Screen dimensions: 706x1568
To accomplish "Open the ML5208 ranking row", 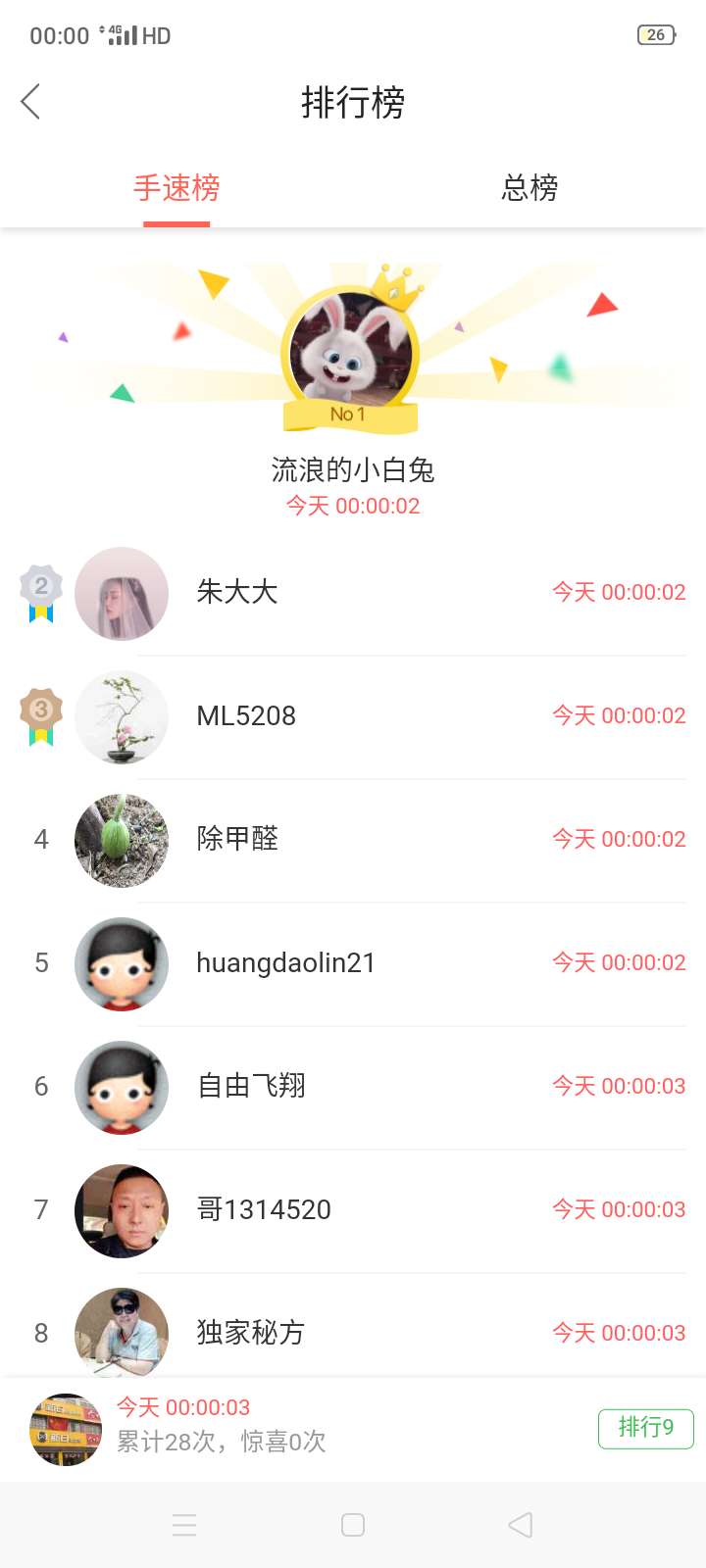I will 353,716.
